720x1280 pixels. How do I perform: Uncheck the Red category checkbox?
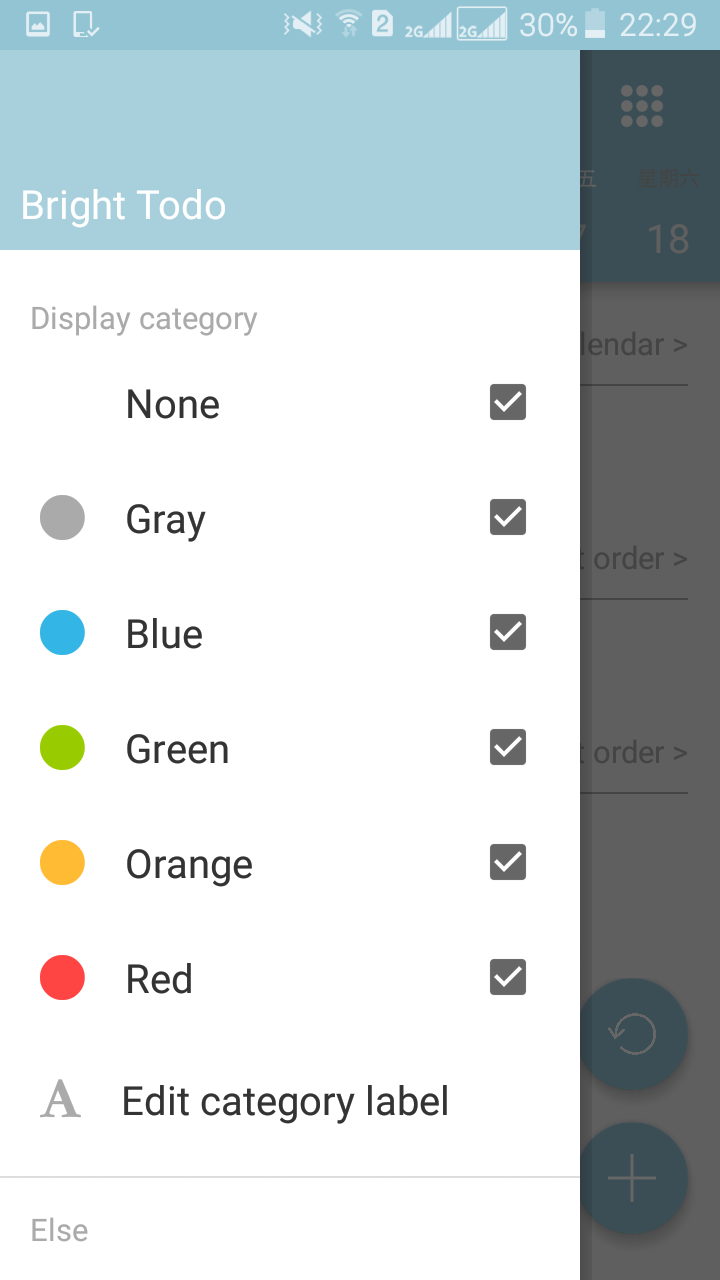tap(507, 977)
